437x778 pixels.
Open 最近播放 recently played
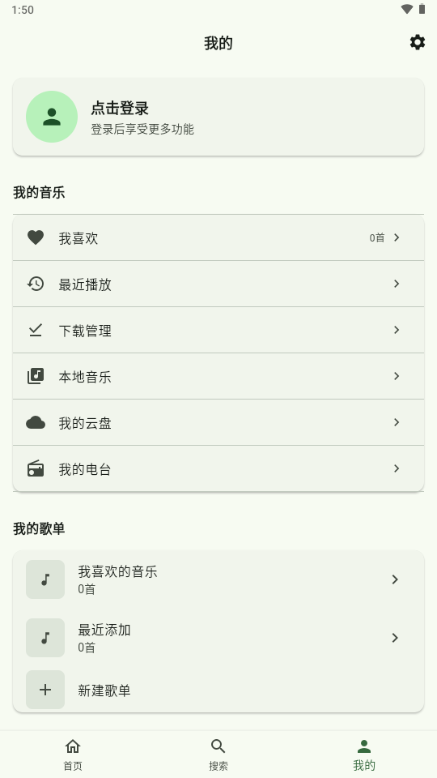pyautogui.click(x=218, y=284)
